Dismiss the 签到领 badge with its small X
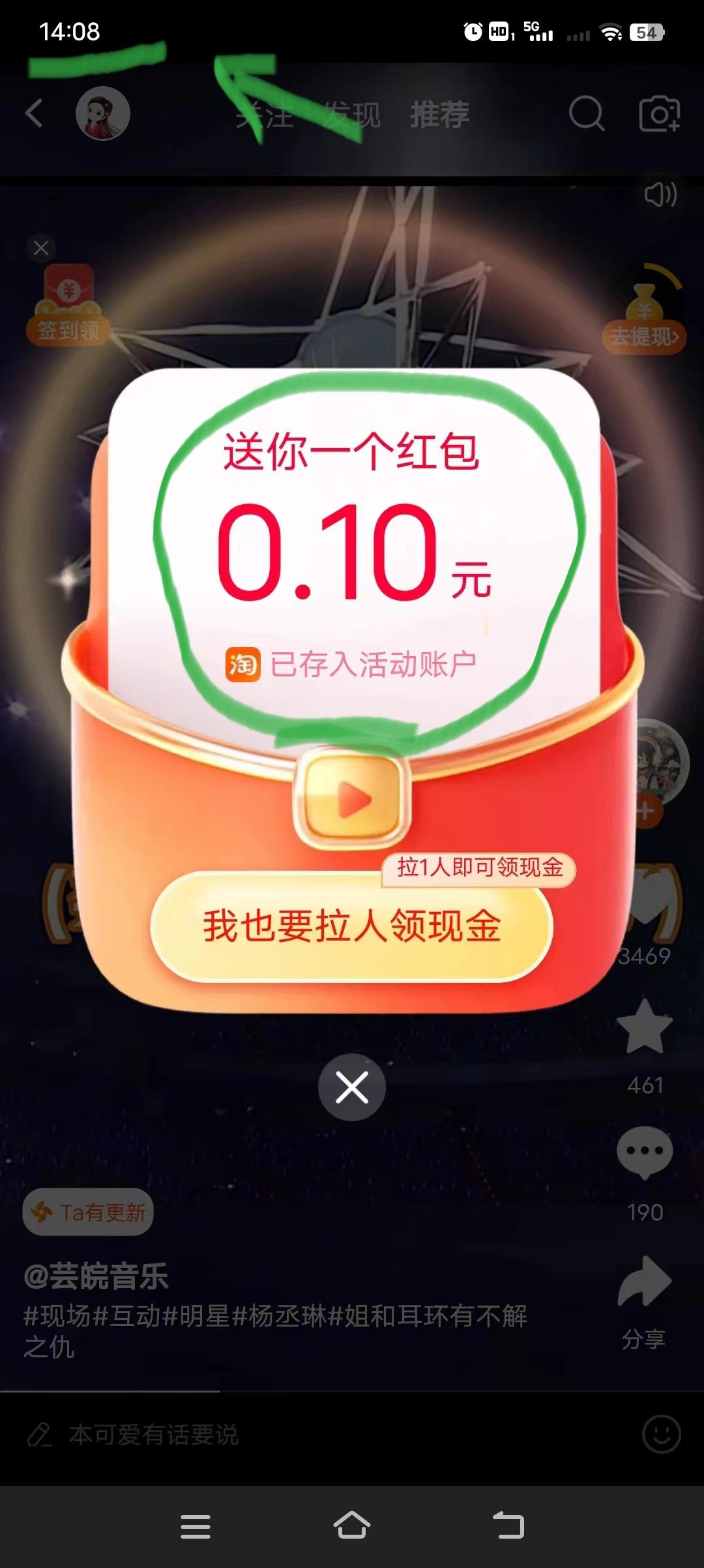This screenshot has width=704, height=1568. click(40, 248)
